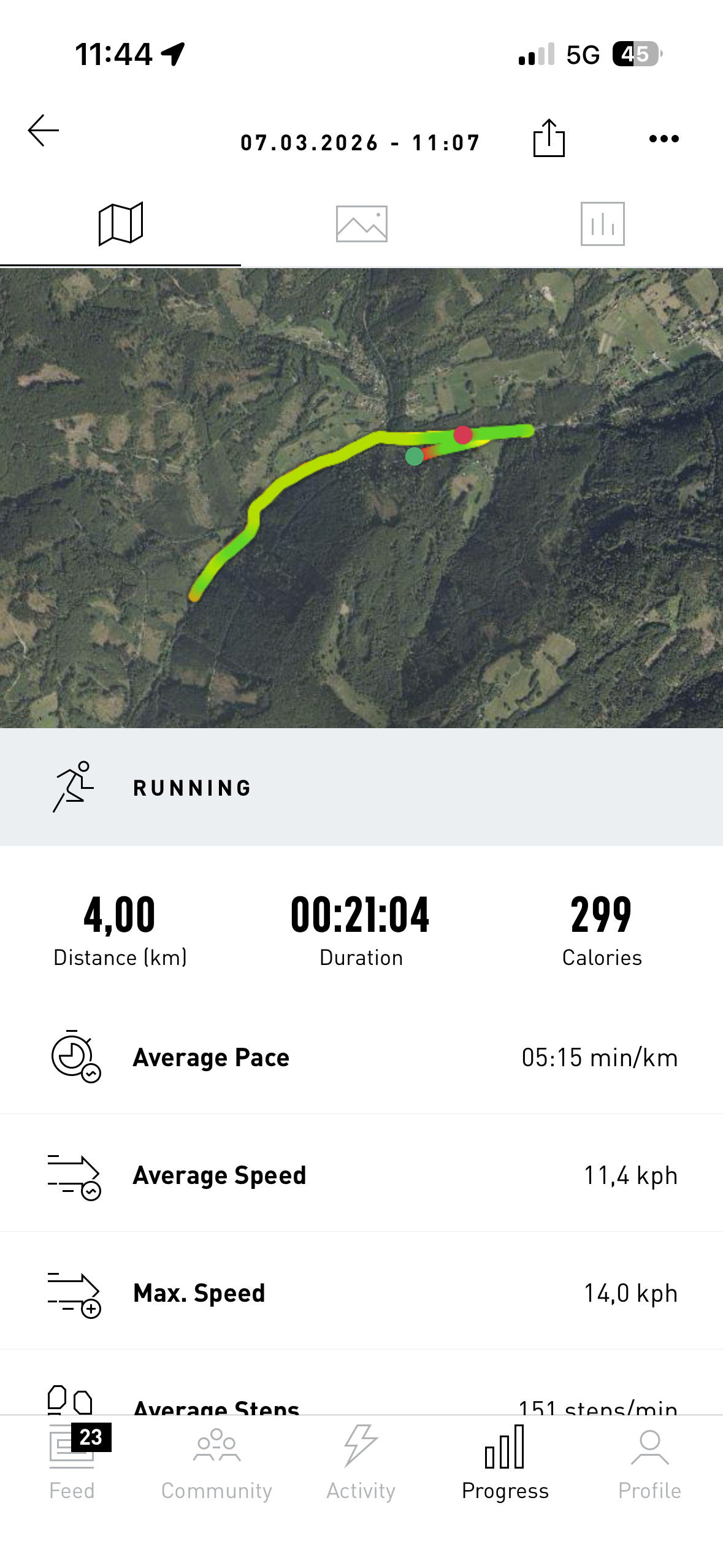Switch to the photos tab

tap(361, 224)
